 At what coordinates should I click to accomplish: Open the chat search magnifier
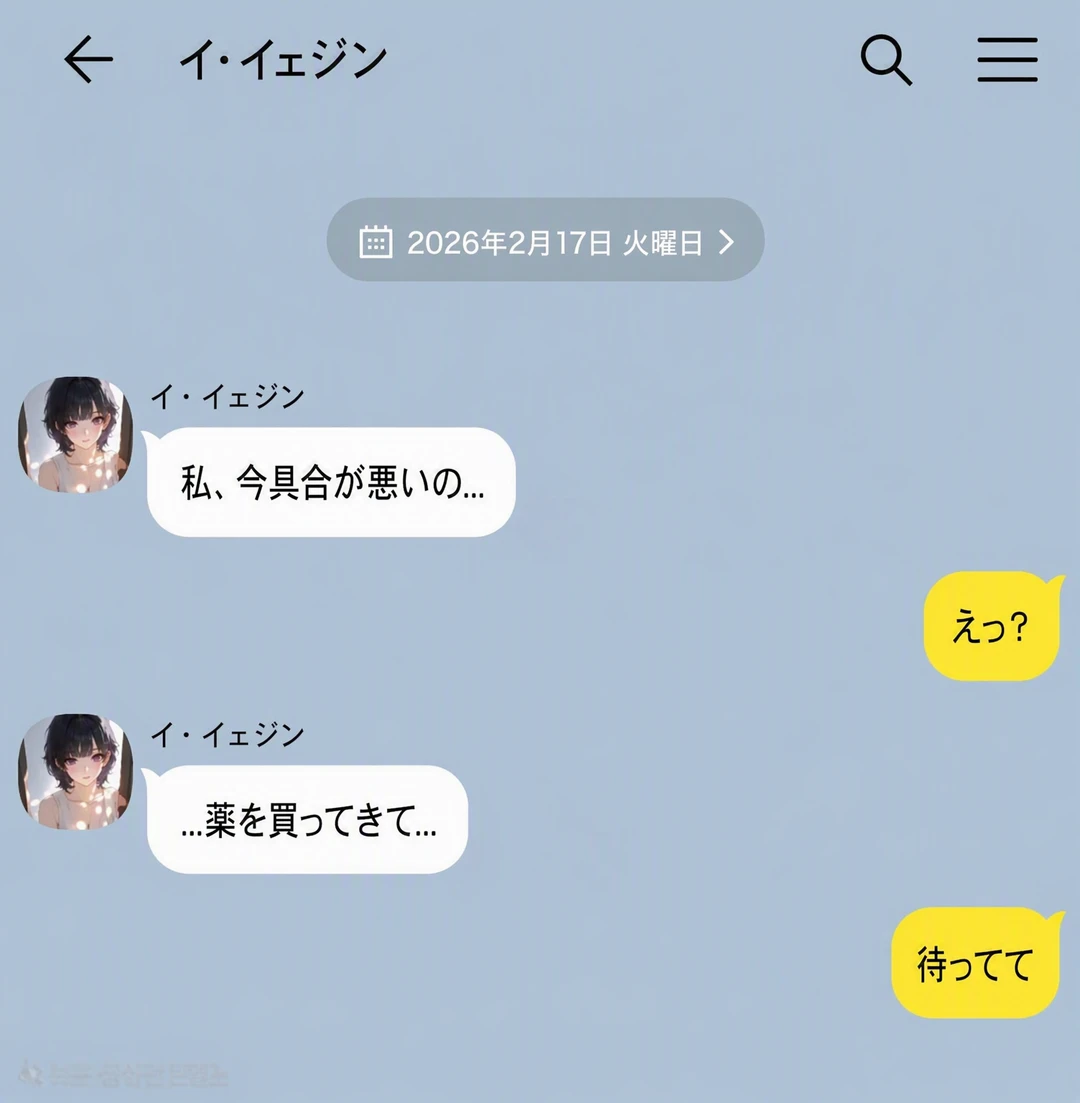tap(886, 60)
